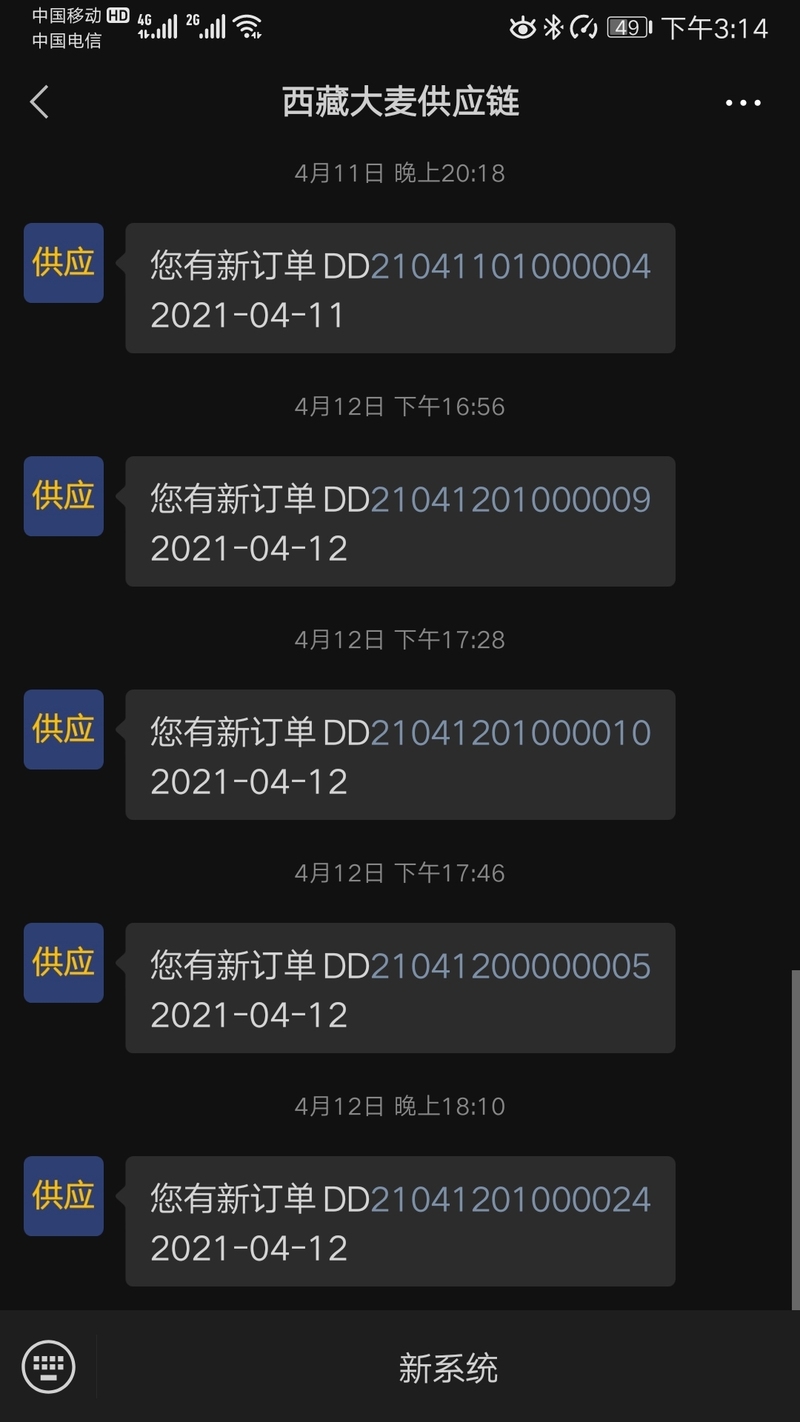Viewport: 800px width, 1422px height.
Task: Open order message DD21041201000009
Action: (x=400, y=521)
